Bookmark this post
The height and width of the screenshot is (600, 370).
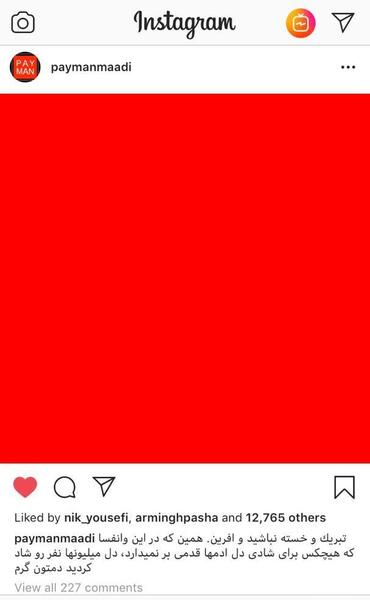344,487
